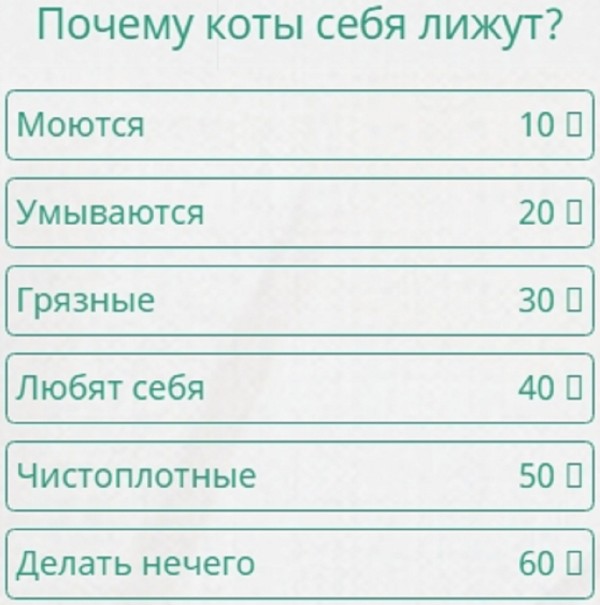Choose the 'Грязные' answer
Viewport: 600px width, 605px height.
pos(300,300)
